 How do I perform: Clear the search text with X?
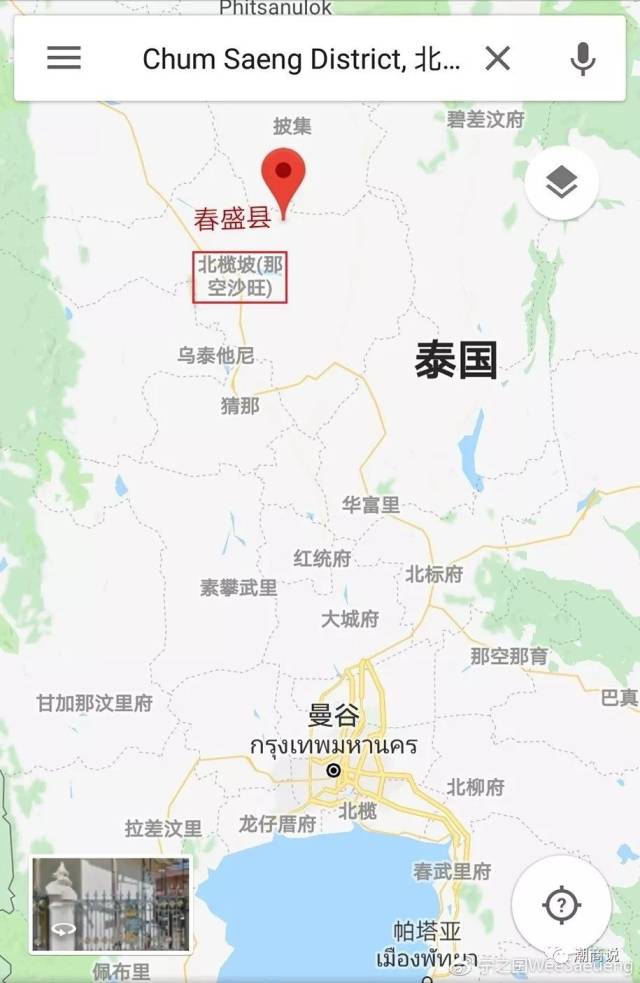tap(497, 59)
